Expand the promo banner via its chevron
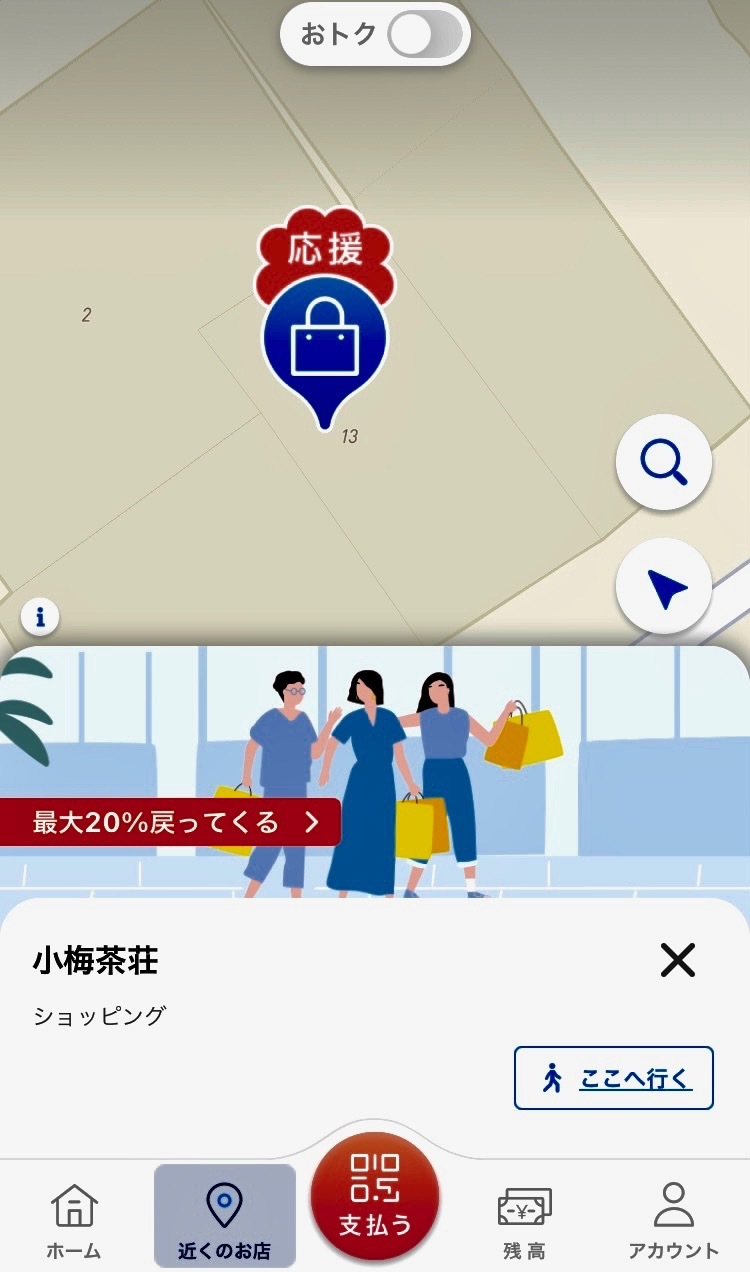Image resolution: width=750 pixels, height=1272 pixels. [312, 822]
